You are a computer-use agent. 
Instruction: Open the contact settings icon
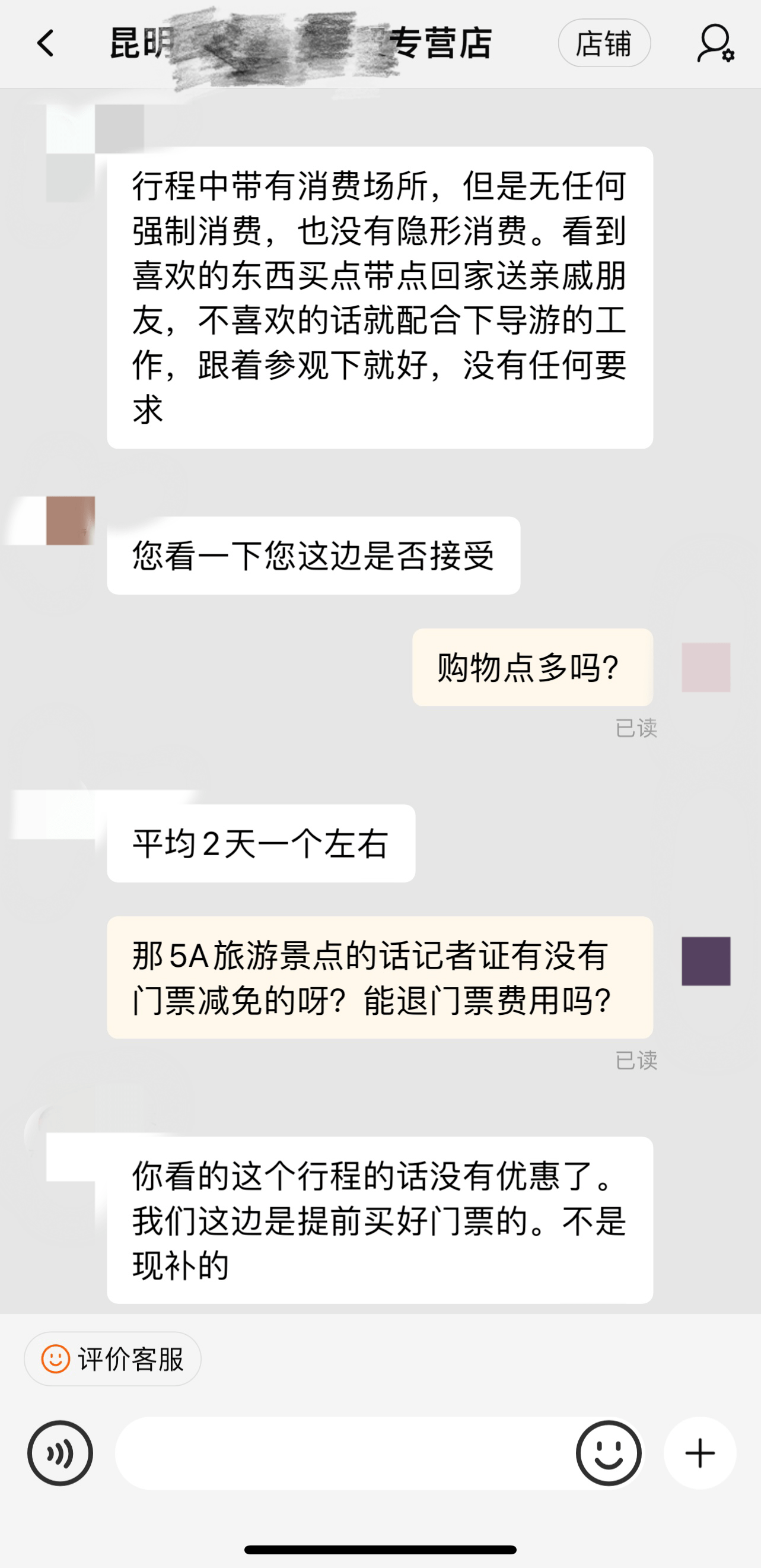(x=715, y=44)
